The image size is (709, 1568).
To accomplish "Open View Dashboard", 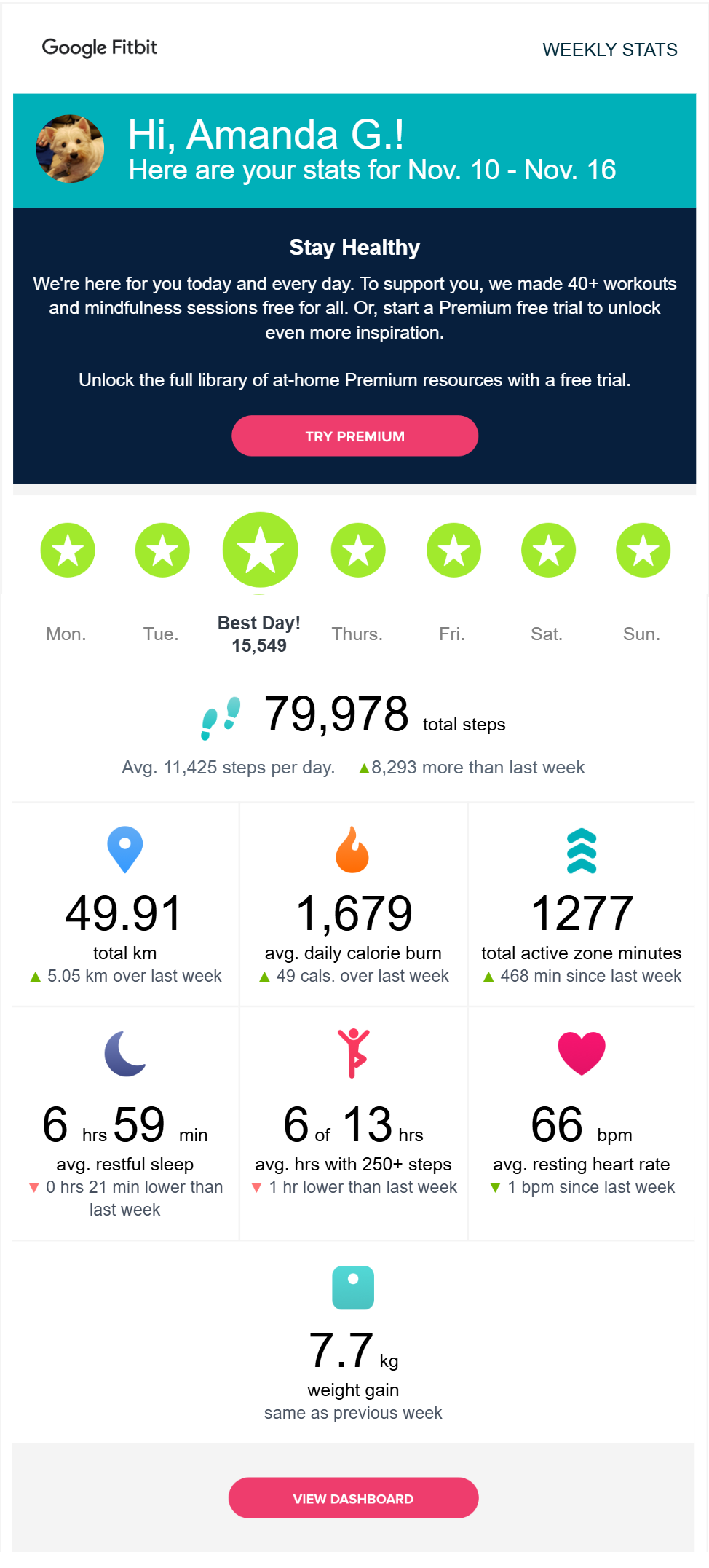I will coord(353,1498).
